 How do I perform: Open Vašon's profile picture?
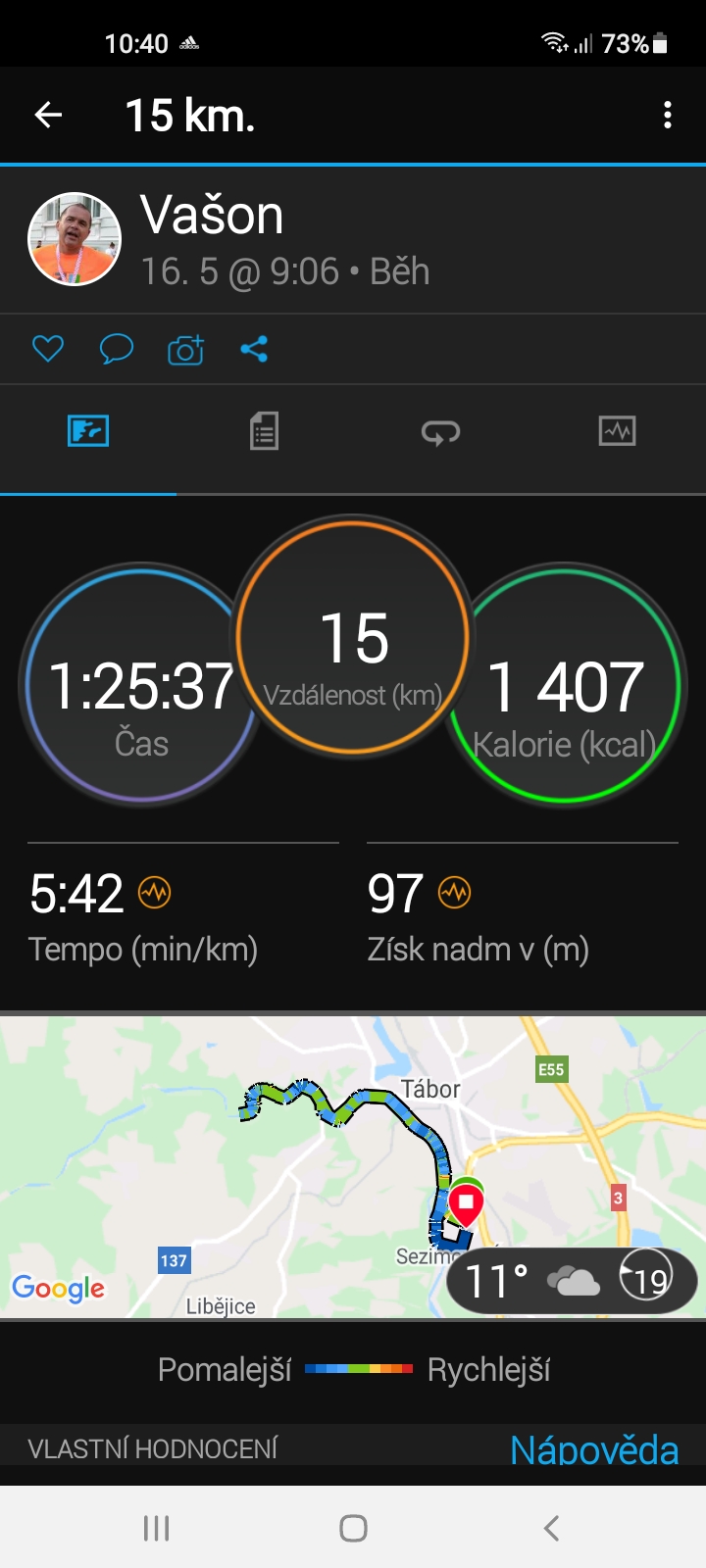[75, 239]
